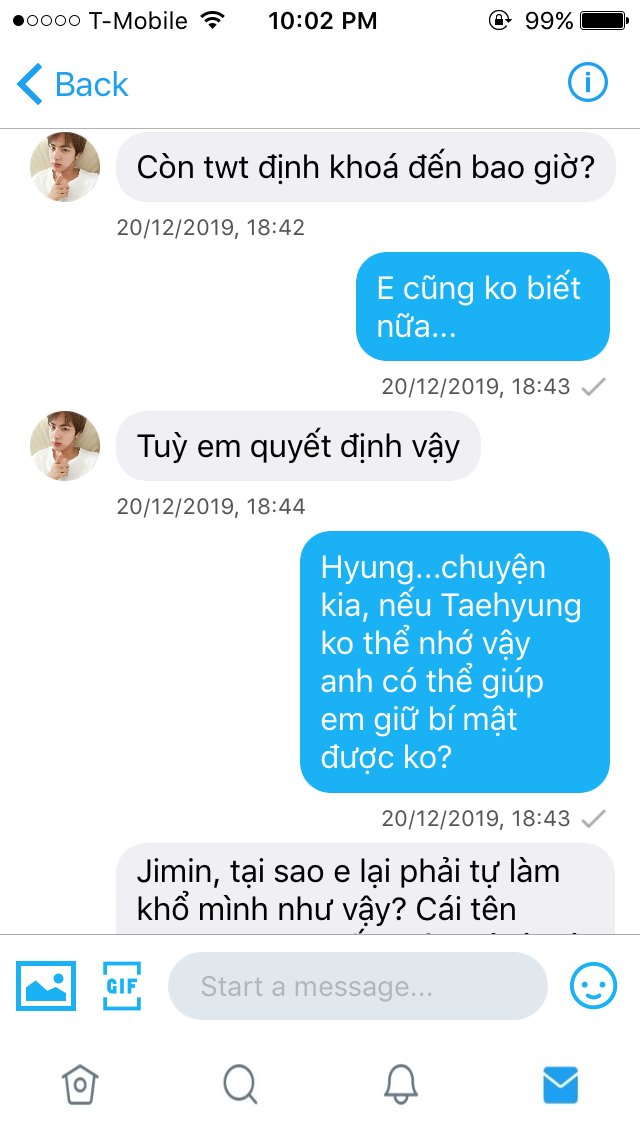
Task: Focus the Start a message field
Action: [x=357, y=986]
